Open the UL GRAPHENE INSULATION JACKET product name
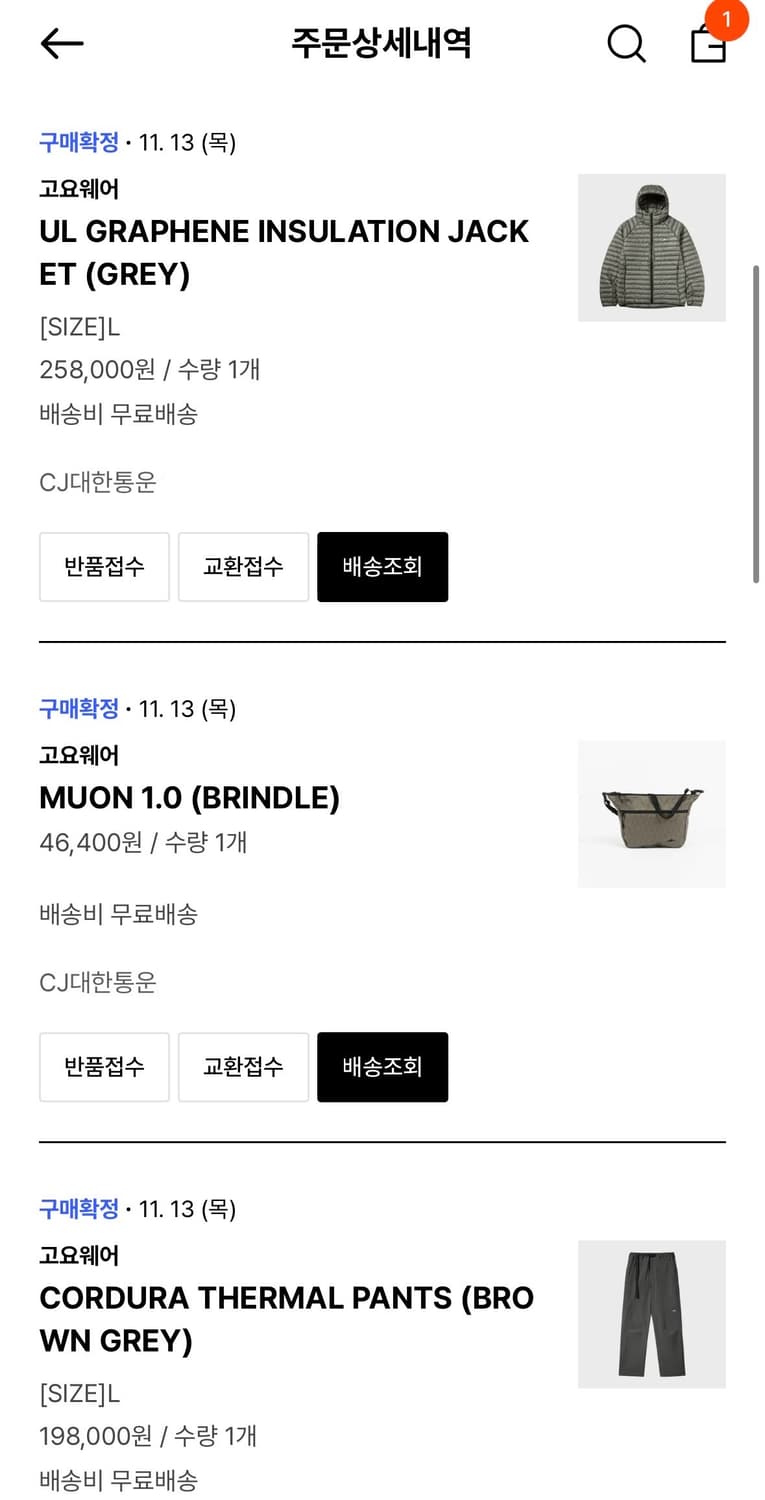 [x=283, y=253]
